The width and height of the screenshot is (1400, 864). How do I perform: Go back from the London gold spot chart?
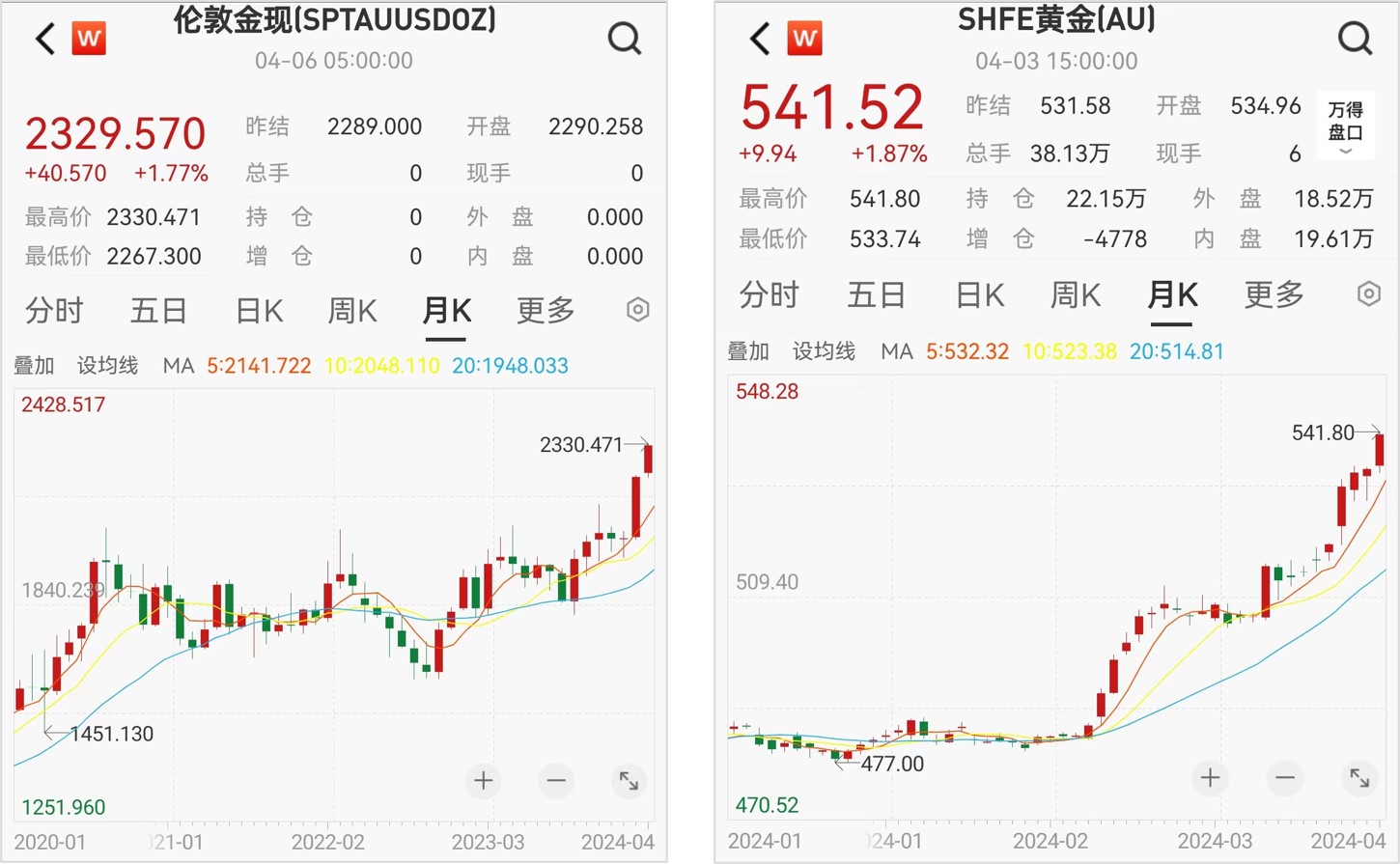(44, 40)
